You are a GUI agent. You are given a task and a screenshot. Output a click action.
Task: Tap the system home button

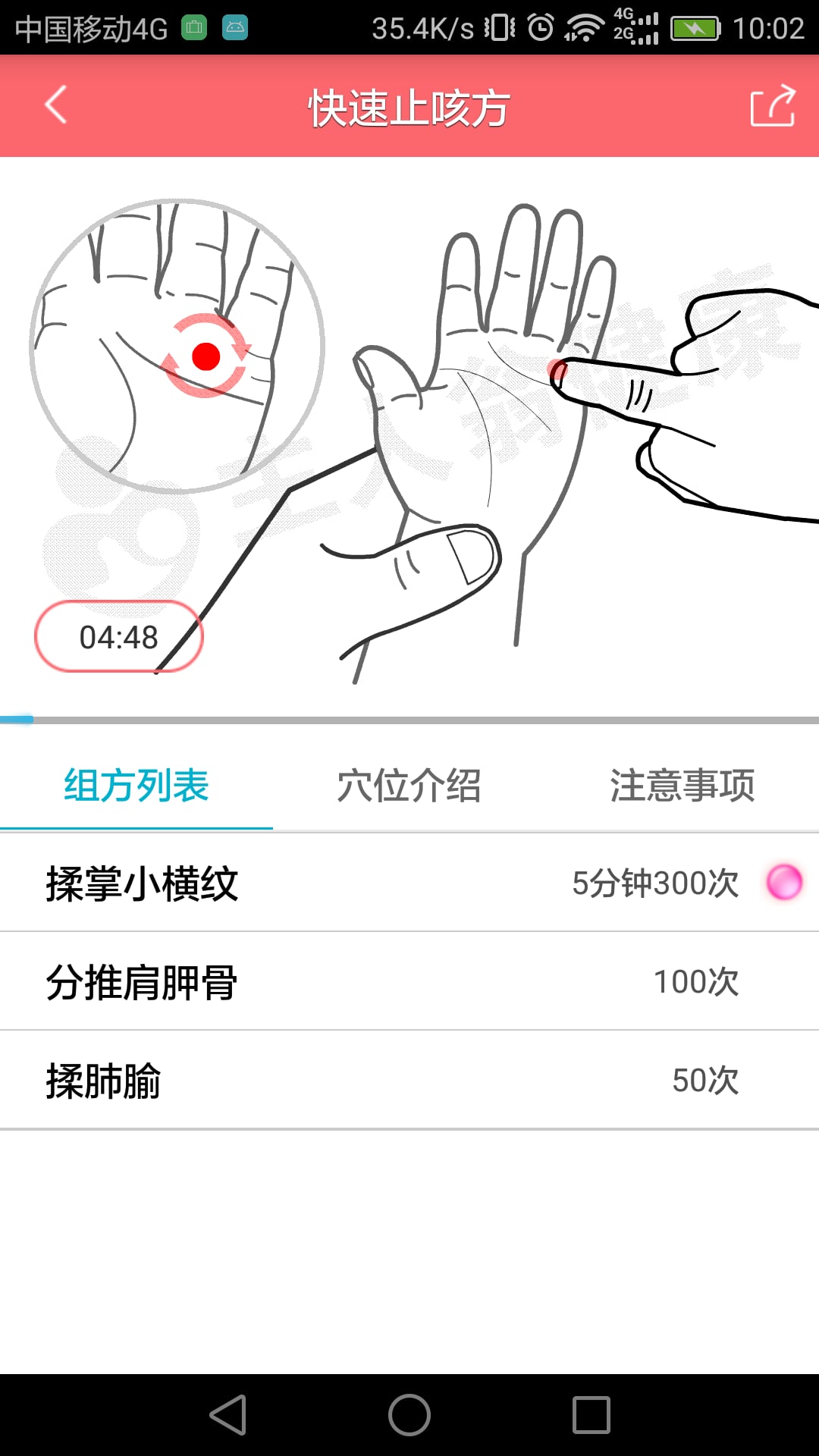click(409, 1415)
